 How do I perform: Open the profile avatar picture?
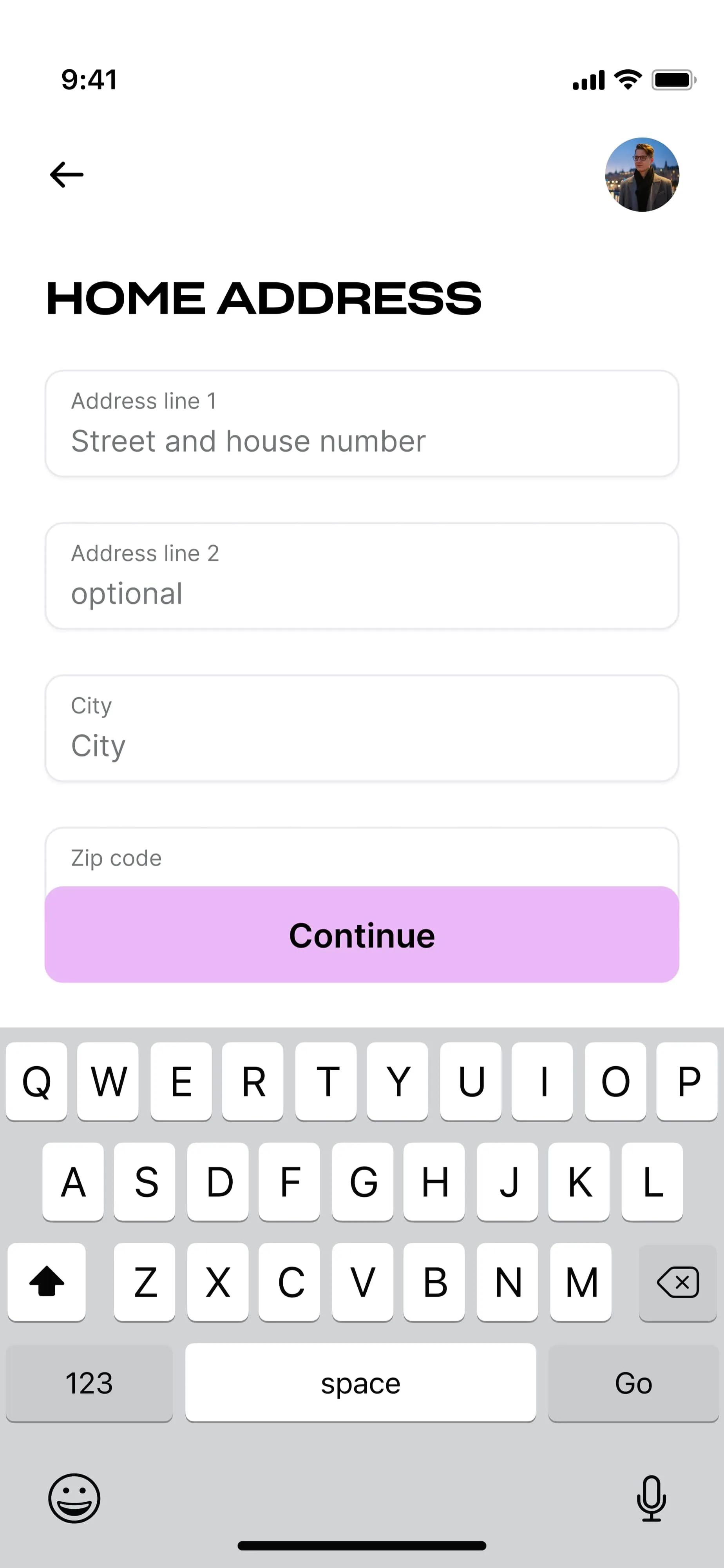coord(642,175)
